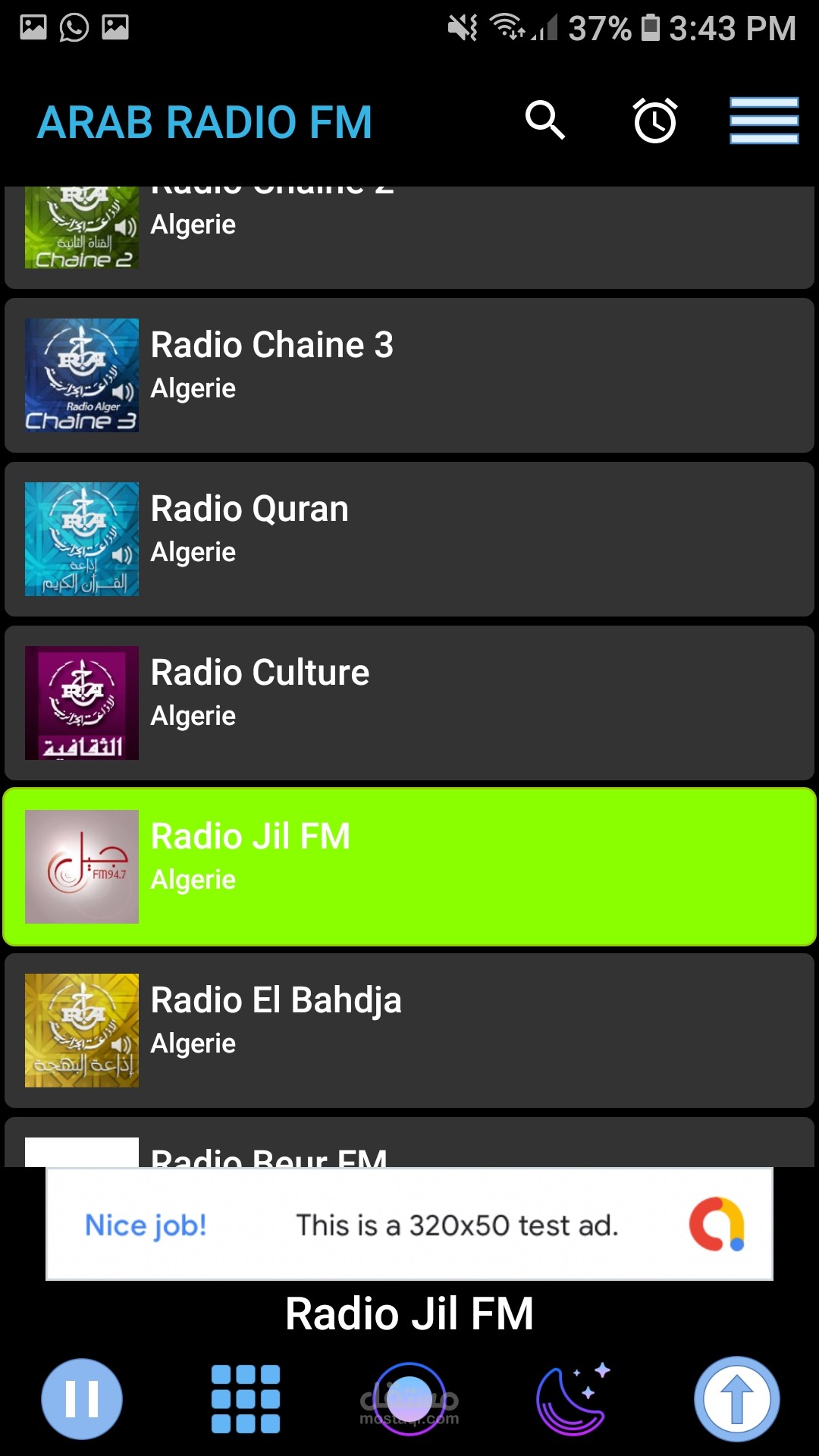This screenshot has height=1456, width=819.
Task: Open the test ad banner
Action: pos(409,1225)
